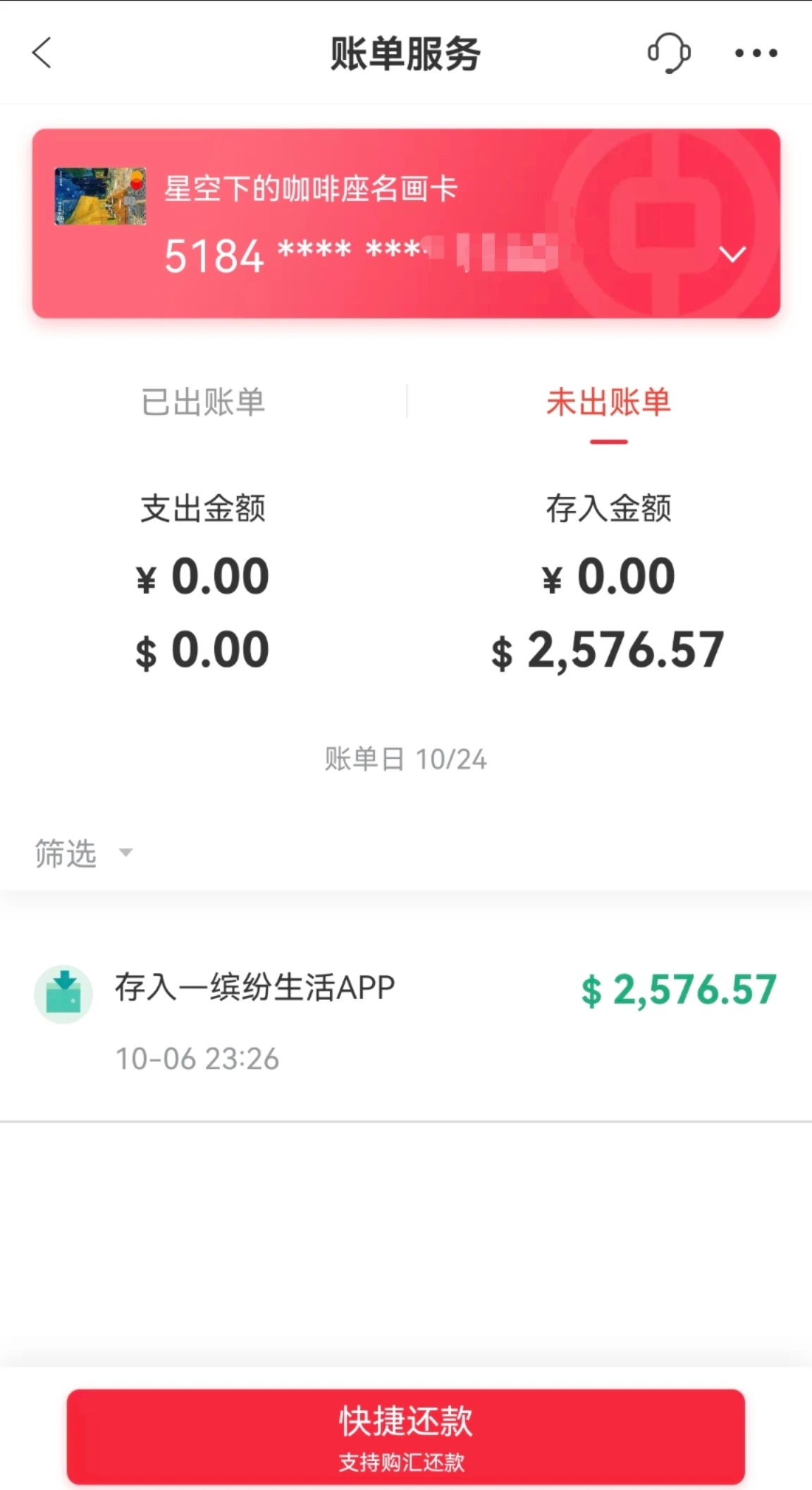Switch to the 已出账单 tab
The width and height of the screenshot is (812, 1490).
(203, 402)
